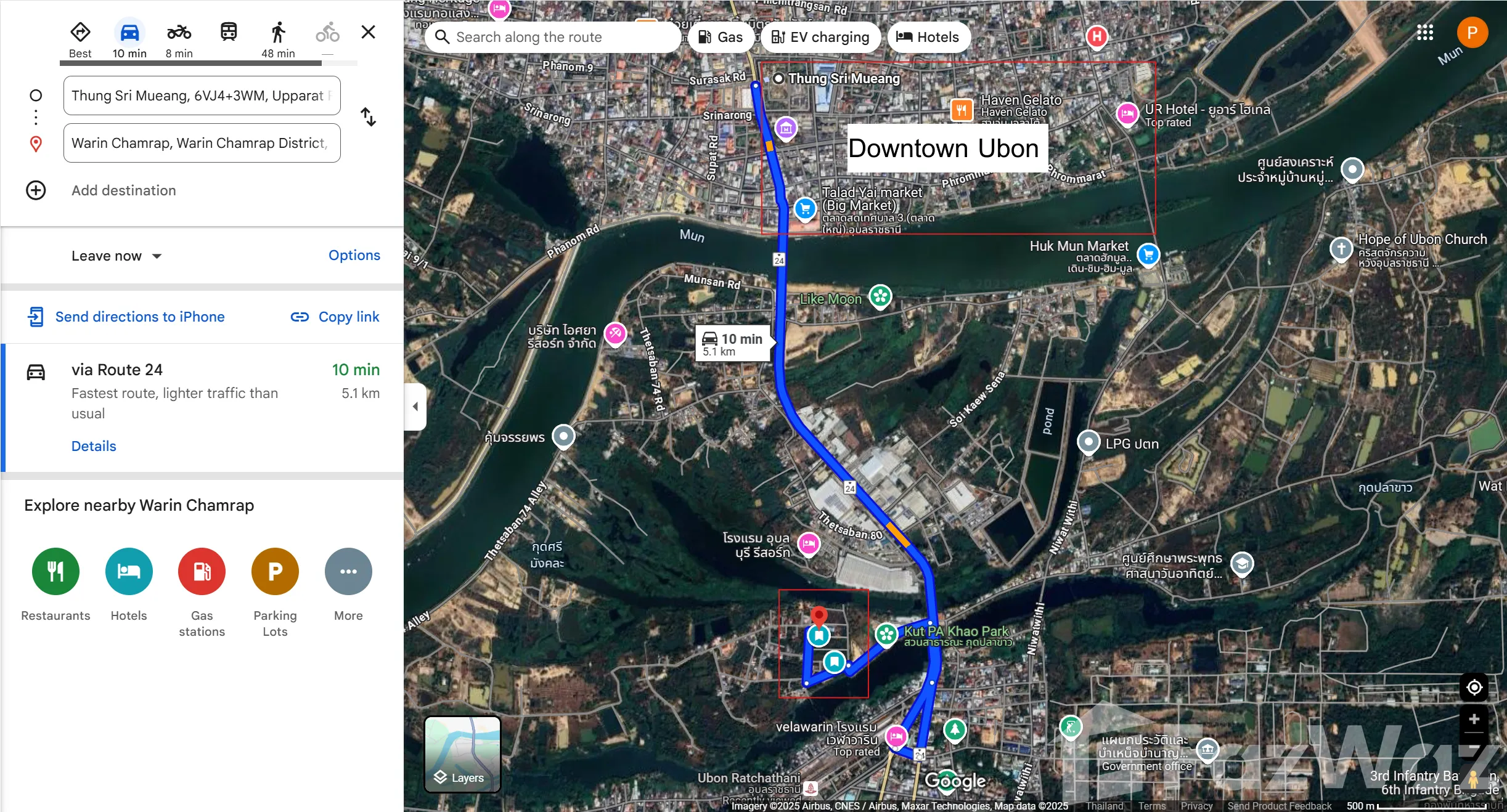Edit the Warin Chamrap destination field

(202, 143)
